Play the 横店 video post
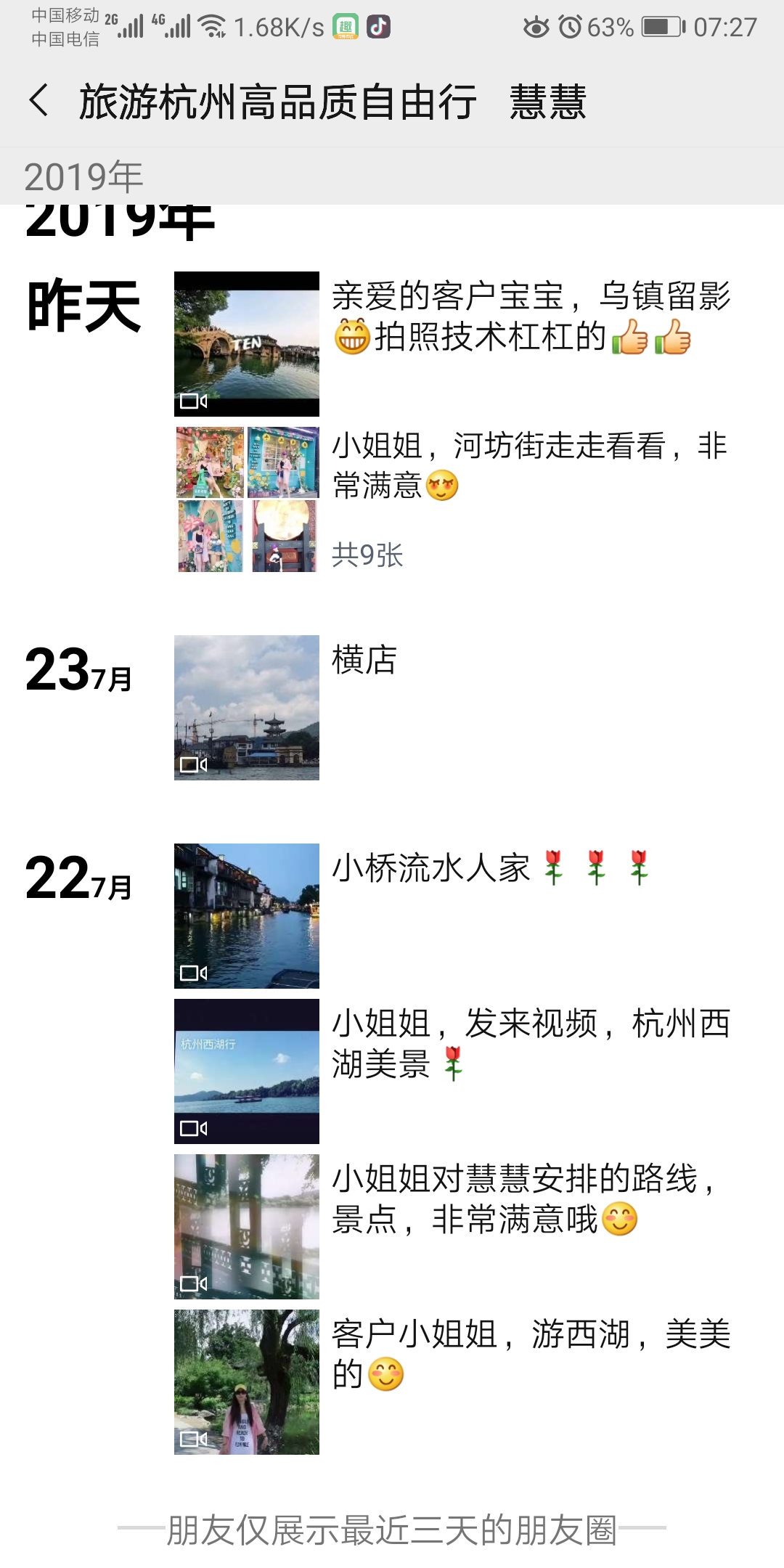This screenshot has width=784, height=1568. [x=247, y=708]
